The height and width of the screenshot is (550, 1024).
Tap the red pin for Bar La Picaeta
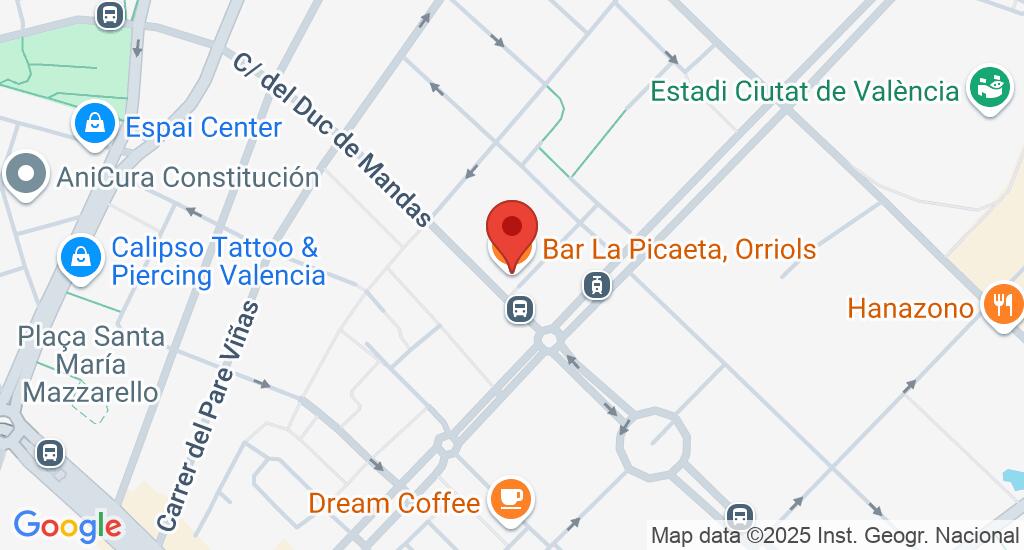[512, 231]
